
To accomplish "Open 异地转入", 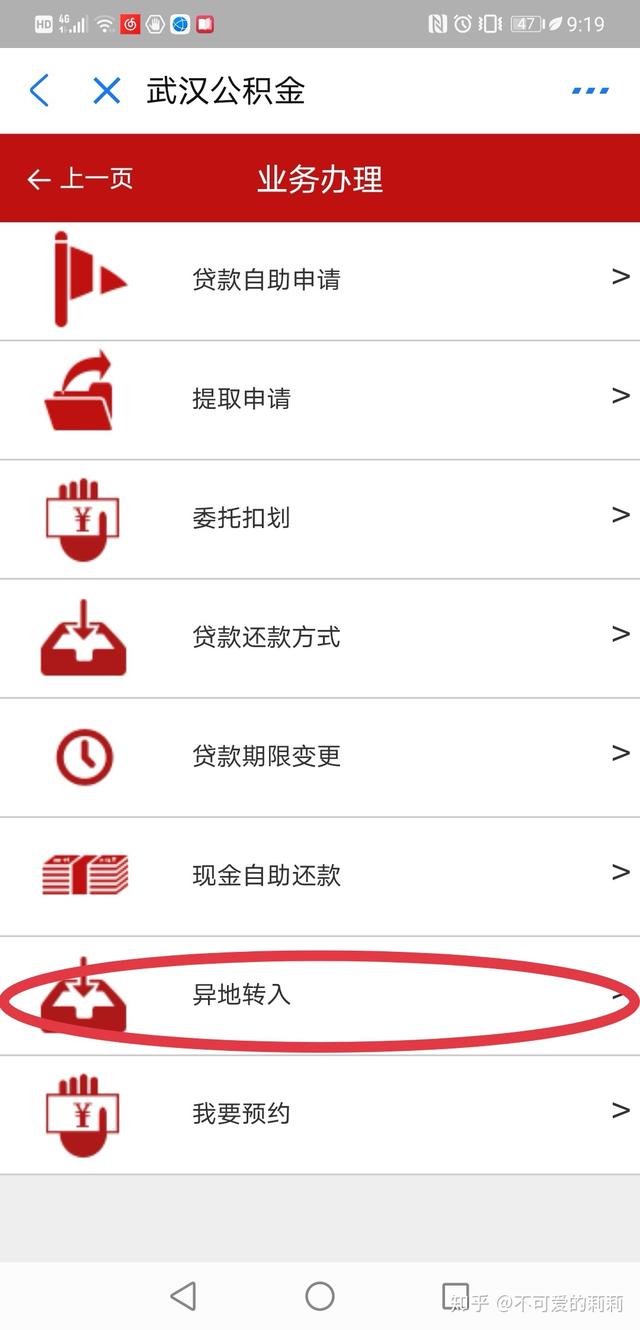I will (320, 995).
